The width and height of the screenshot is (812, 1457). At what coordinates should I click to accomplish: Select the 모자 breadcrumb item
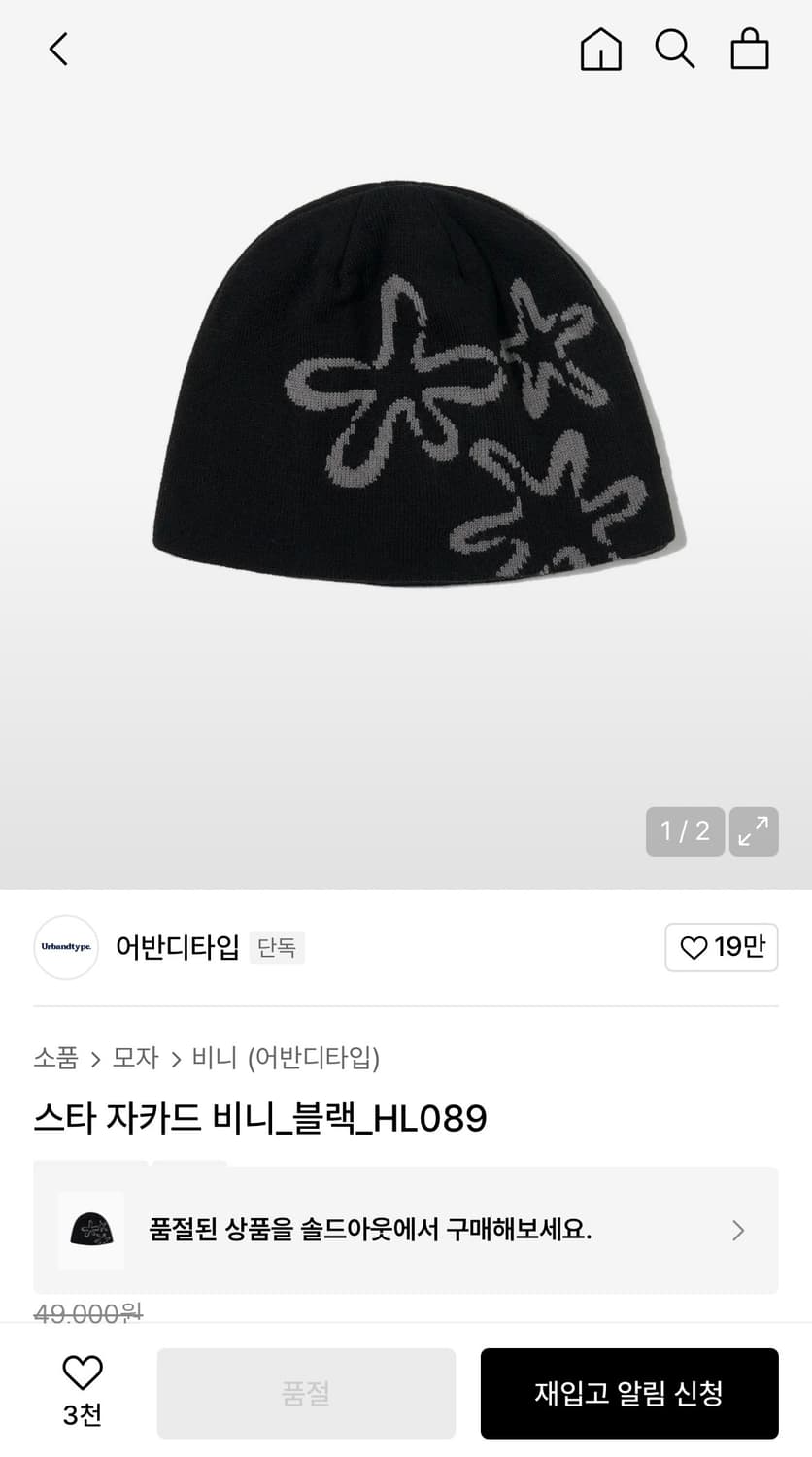click(135, 1058)
